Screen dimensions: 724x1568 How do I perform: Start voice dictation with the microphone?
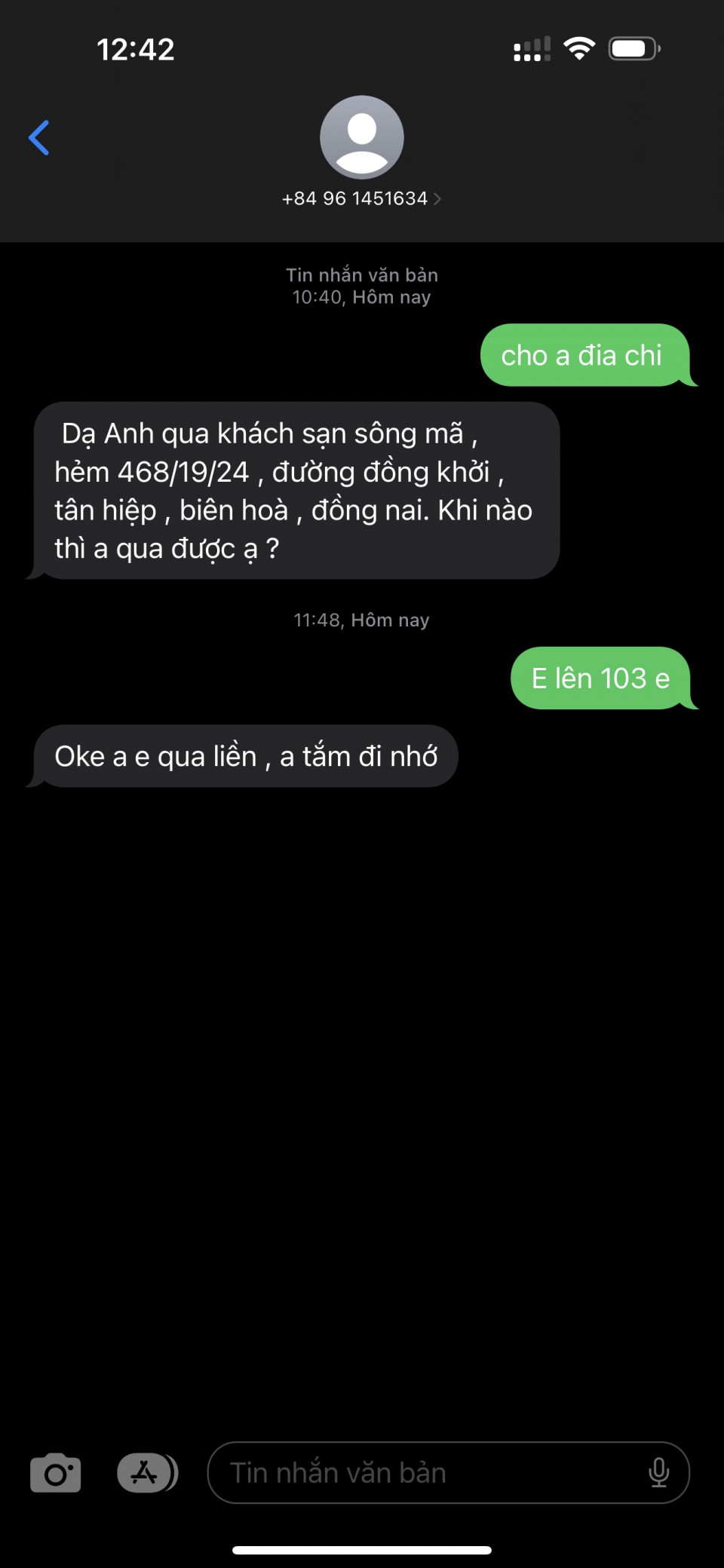point(658,1472)
